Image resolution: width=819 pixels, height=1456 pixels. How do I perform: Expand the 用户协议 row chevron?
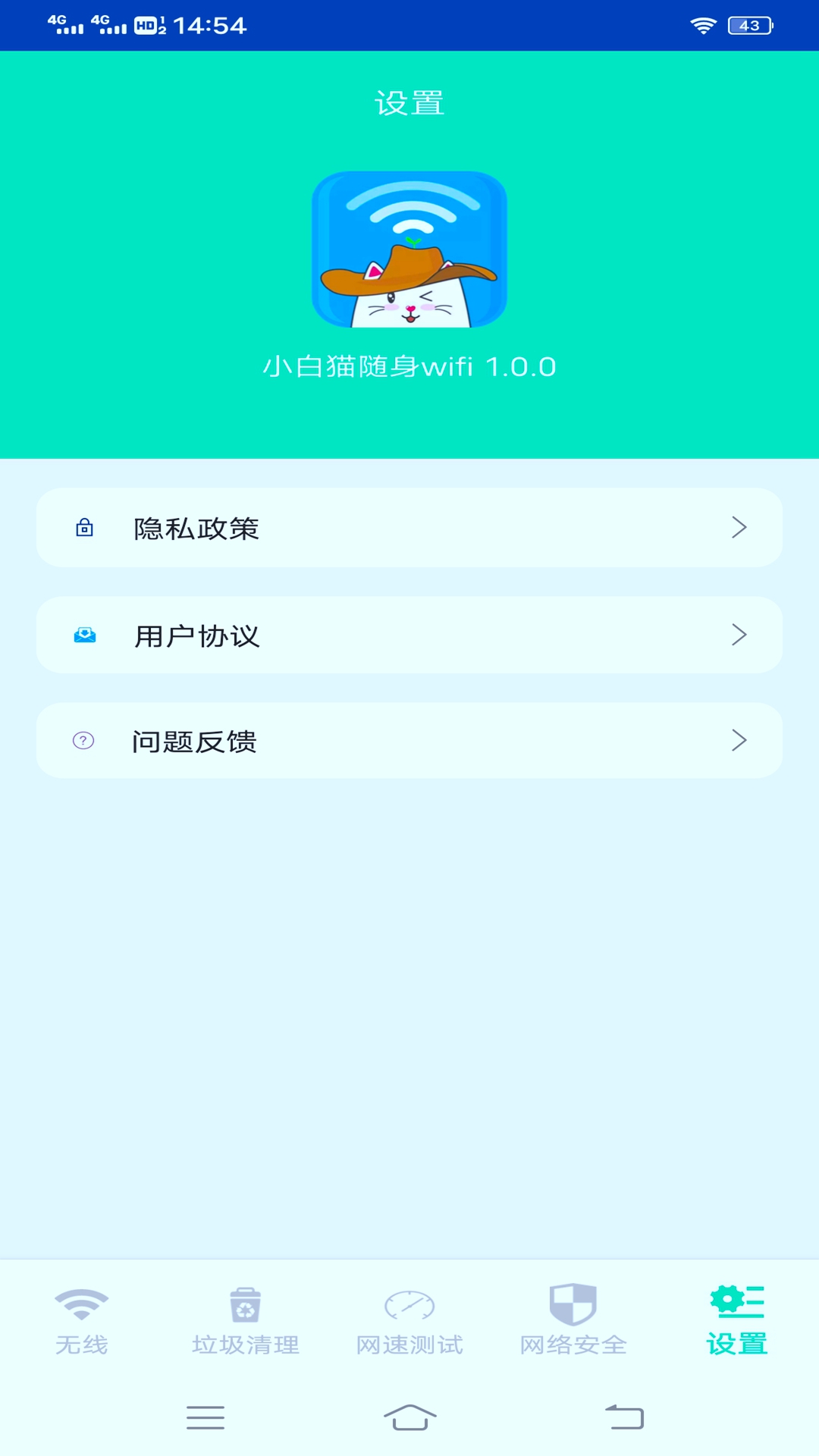coord(739,635)
